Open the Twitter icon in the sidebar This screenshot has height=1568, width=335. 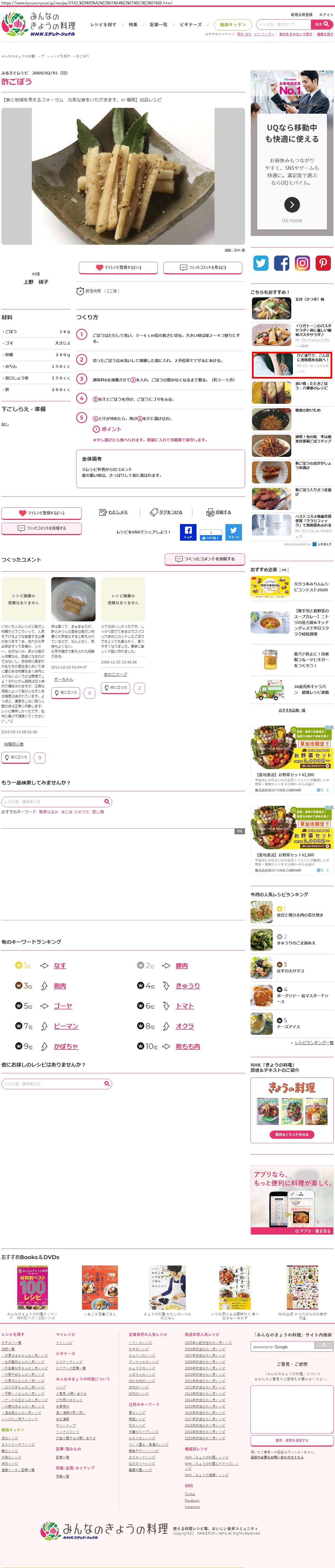click(x=261, y=262)
